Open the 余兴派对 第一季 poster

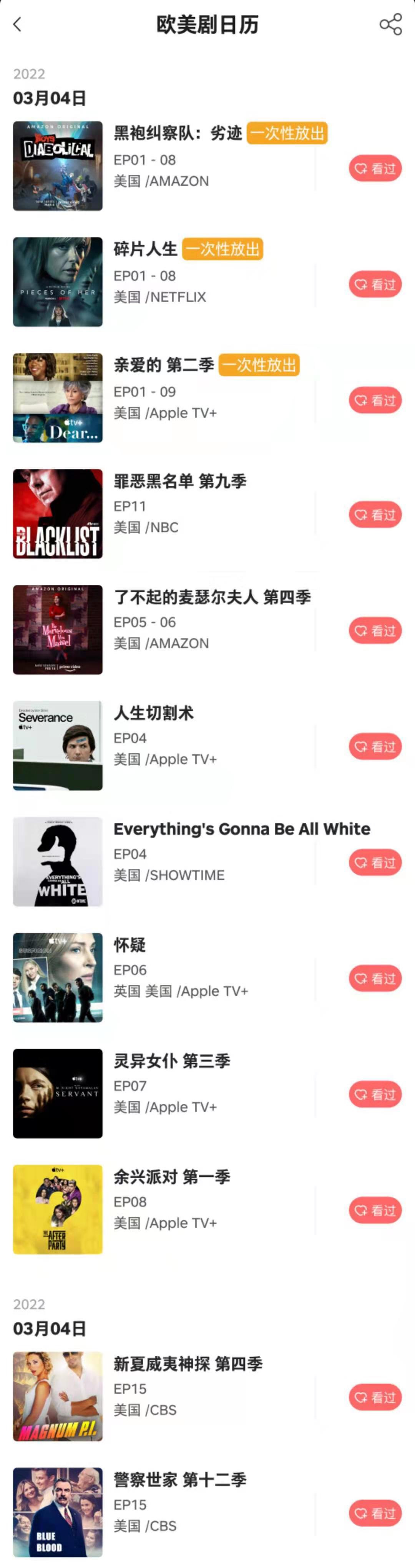pos(58,1209)
